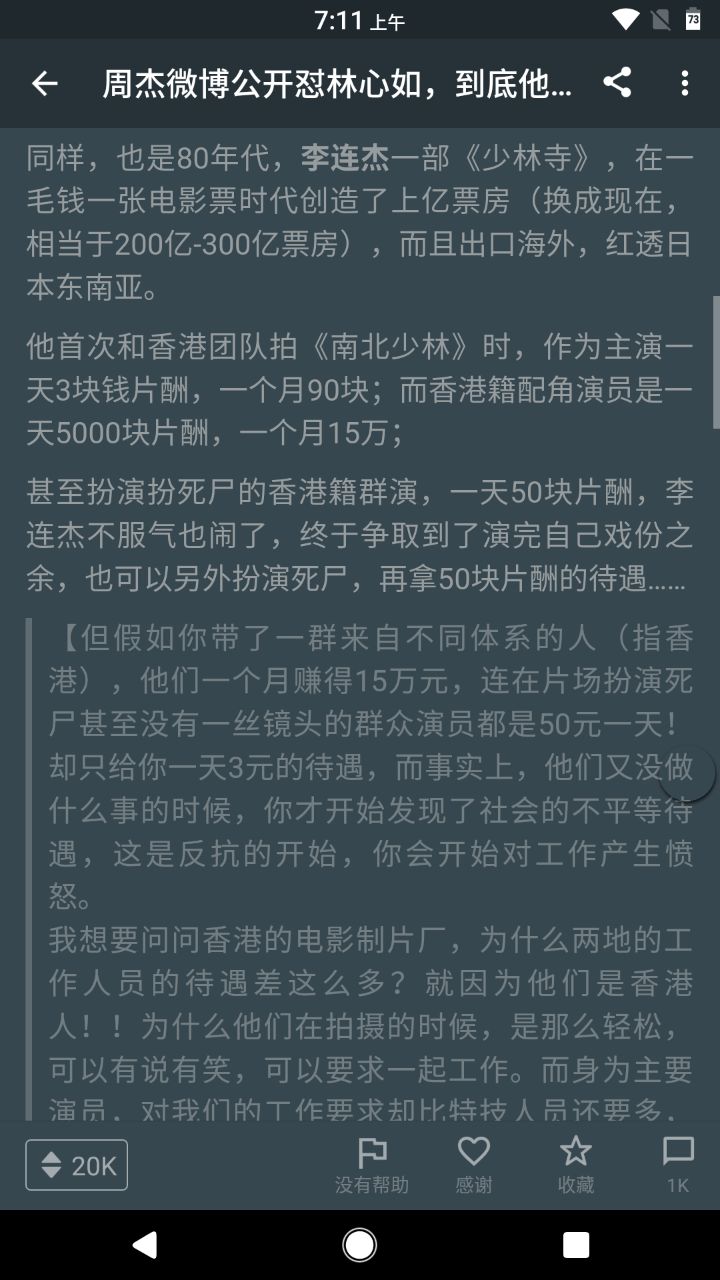Viewport: 720px width, 1280px height.
Task: Tap 感谢 to thank the author
Action: 474,1165
